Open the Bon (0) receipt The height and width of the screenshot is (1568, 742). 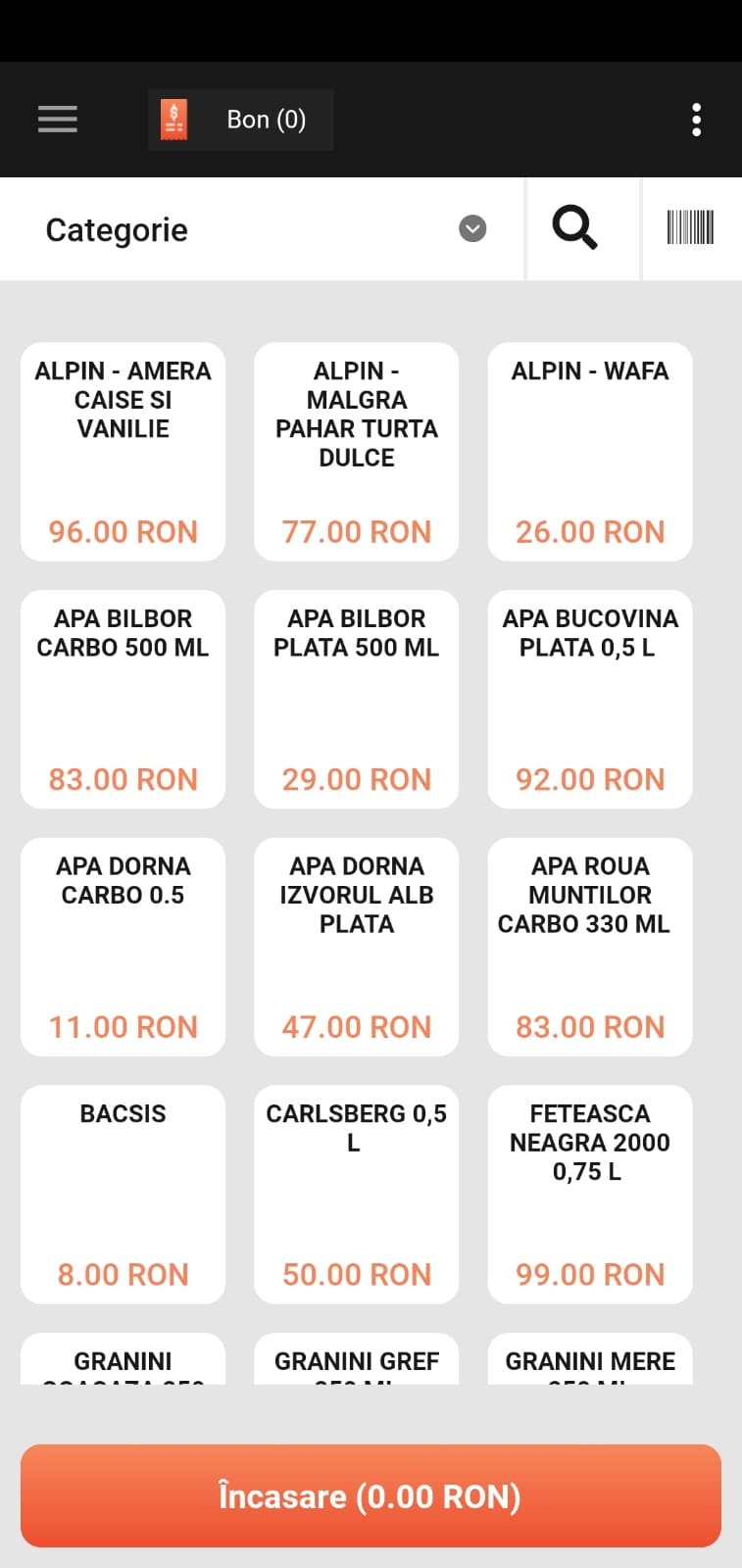pyautogui.click(x=241, y=120)
